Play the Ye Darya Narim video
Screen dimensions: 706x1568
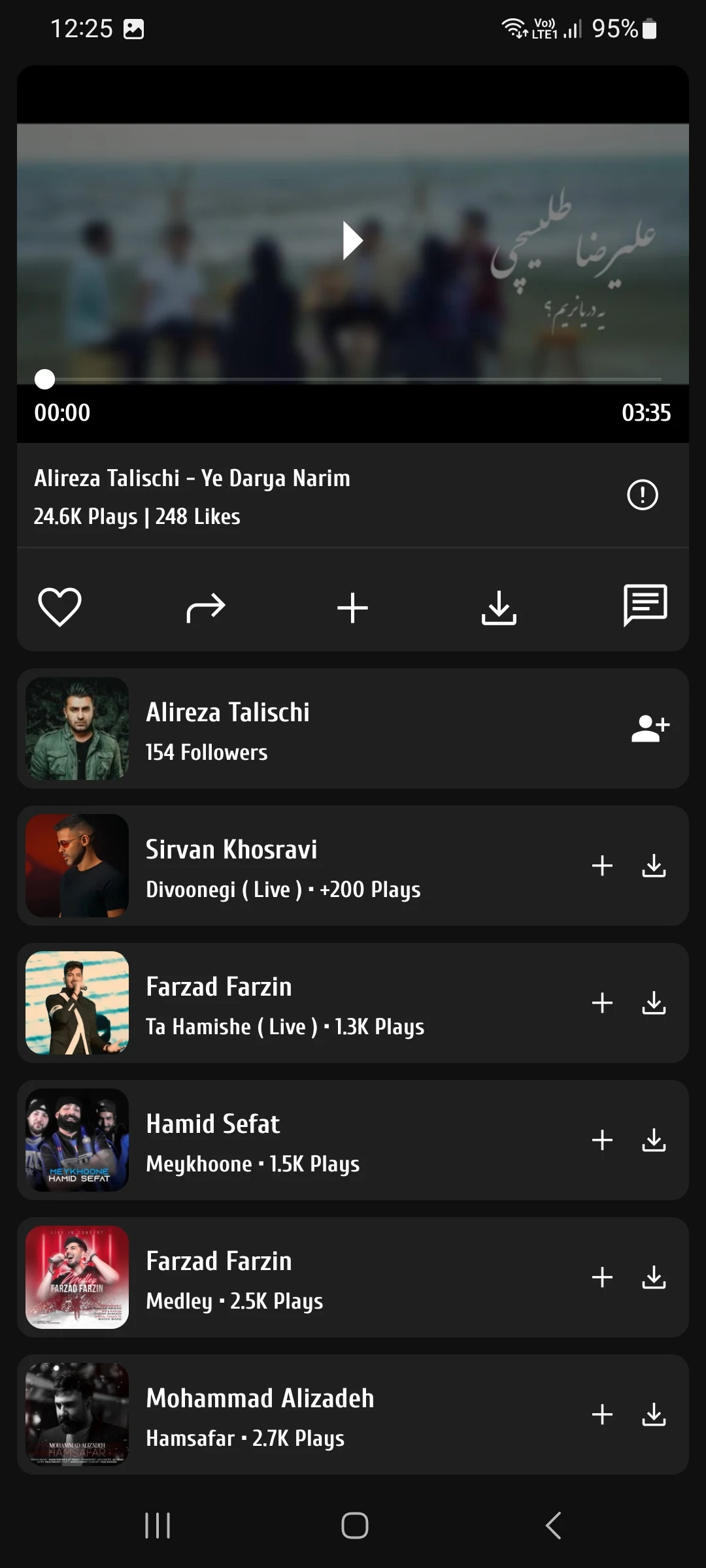[353, 241]
